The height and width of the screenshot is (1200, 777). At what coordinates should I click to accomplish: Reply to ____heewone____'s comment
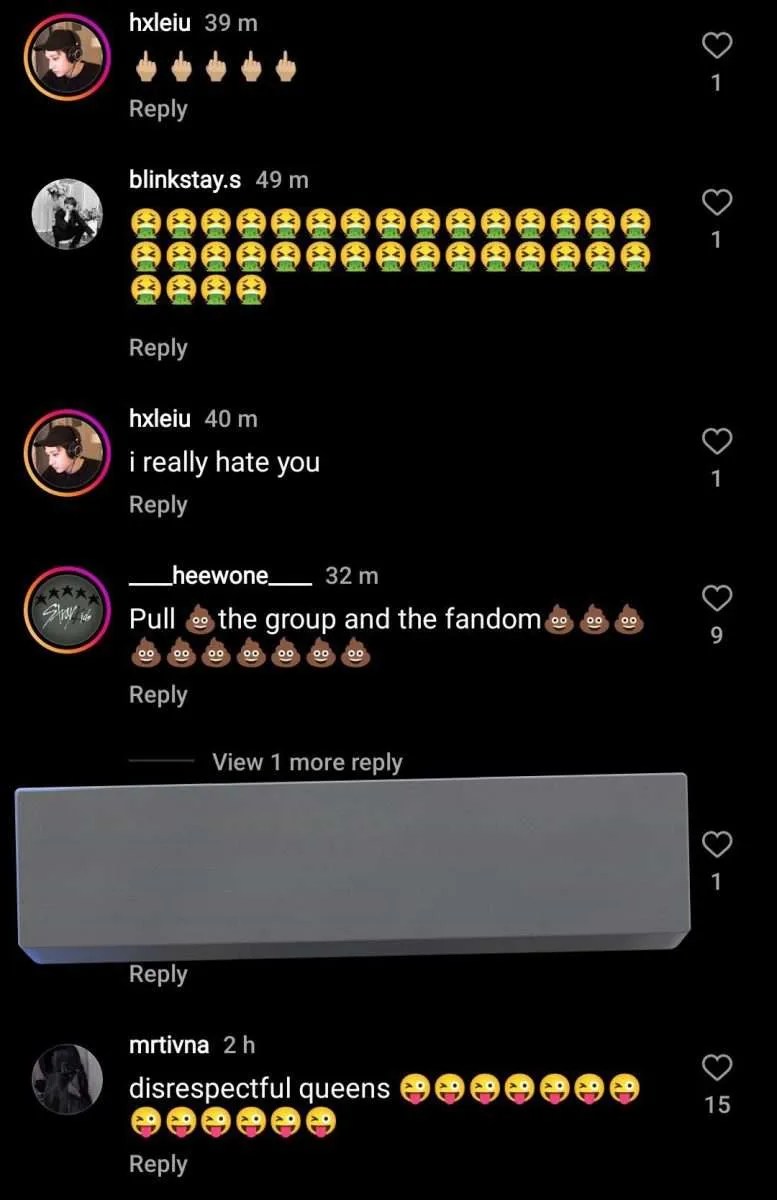click(x=158, y=694)
